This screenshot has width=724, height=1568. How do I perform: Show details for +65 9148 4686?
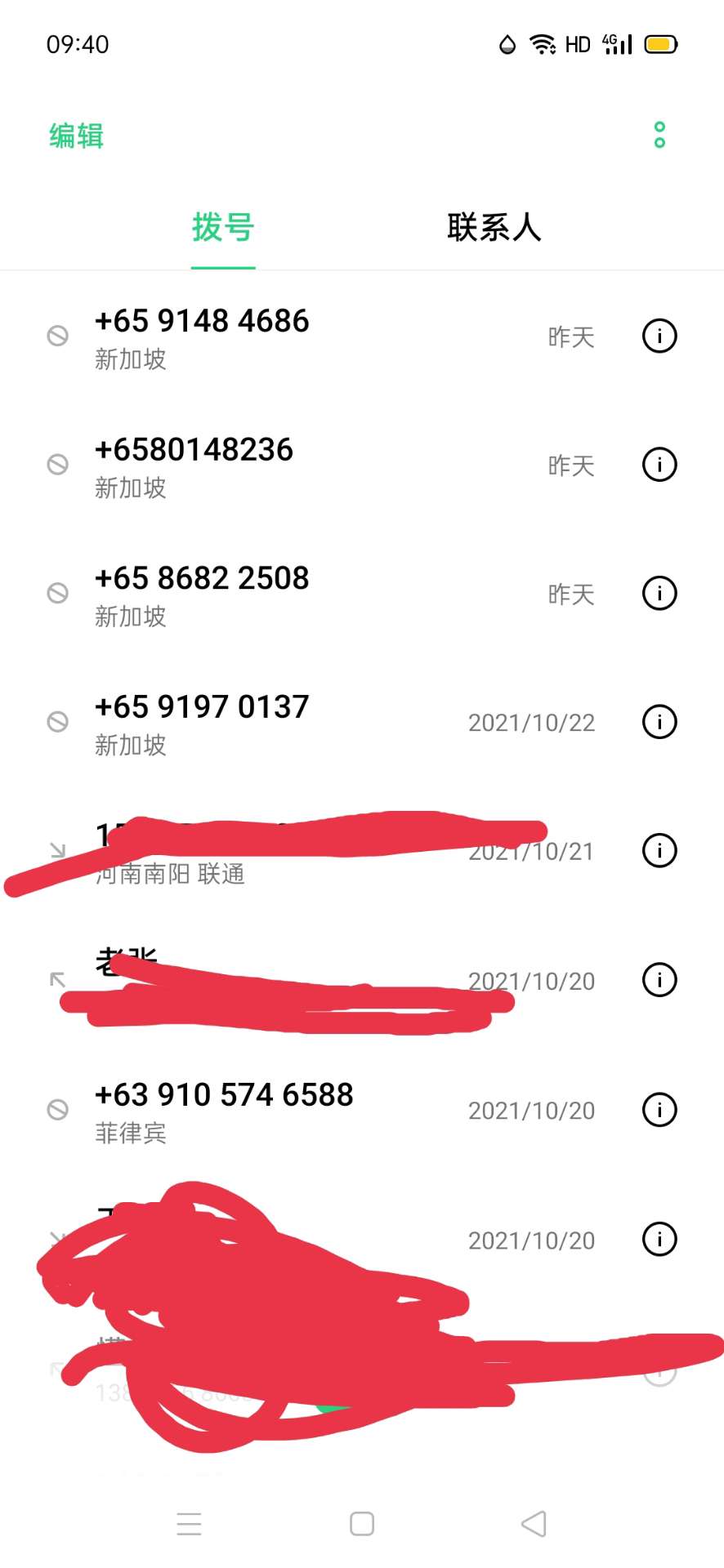click(x=659, y=336)
